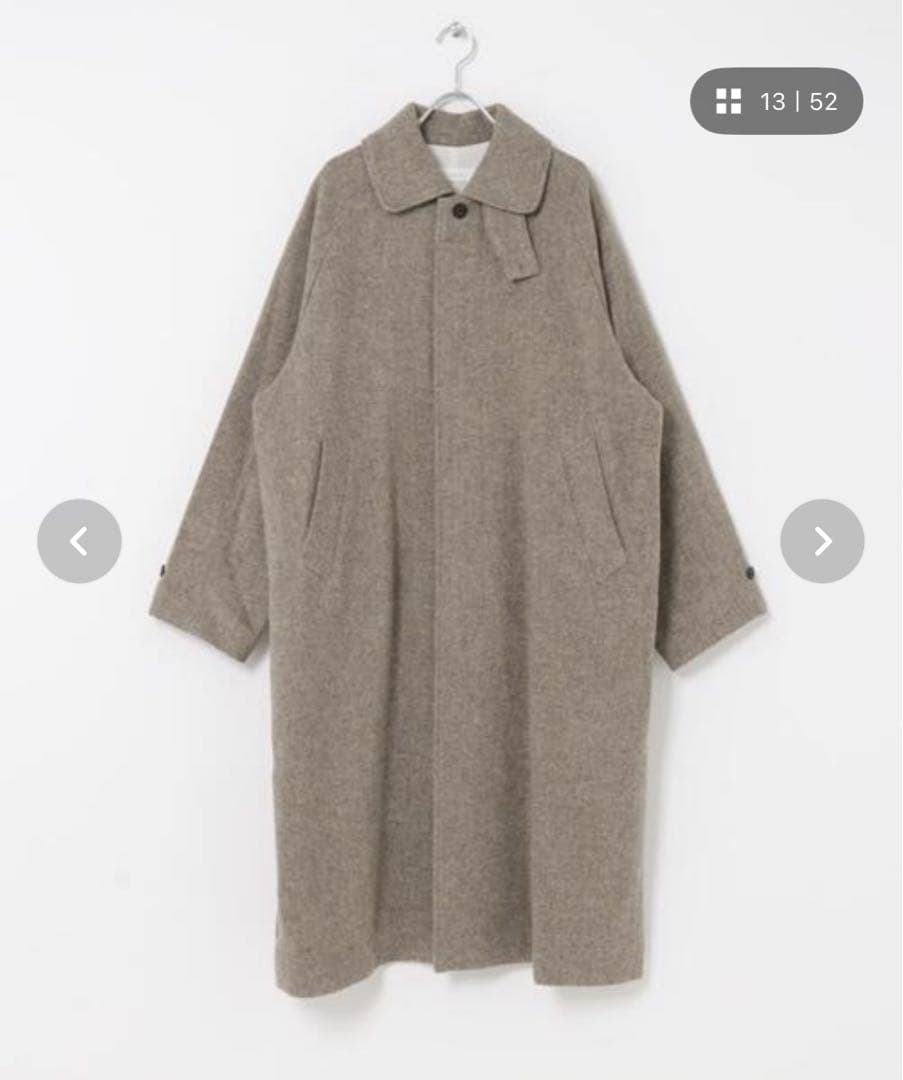Open the image grid showing 13 | 52

[x=776, y=101]
